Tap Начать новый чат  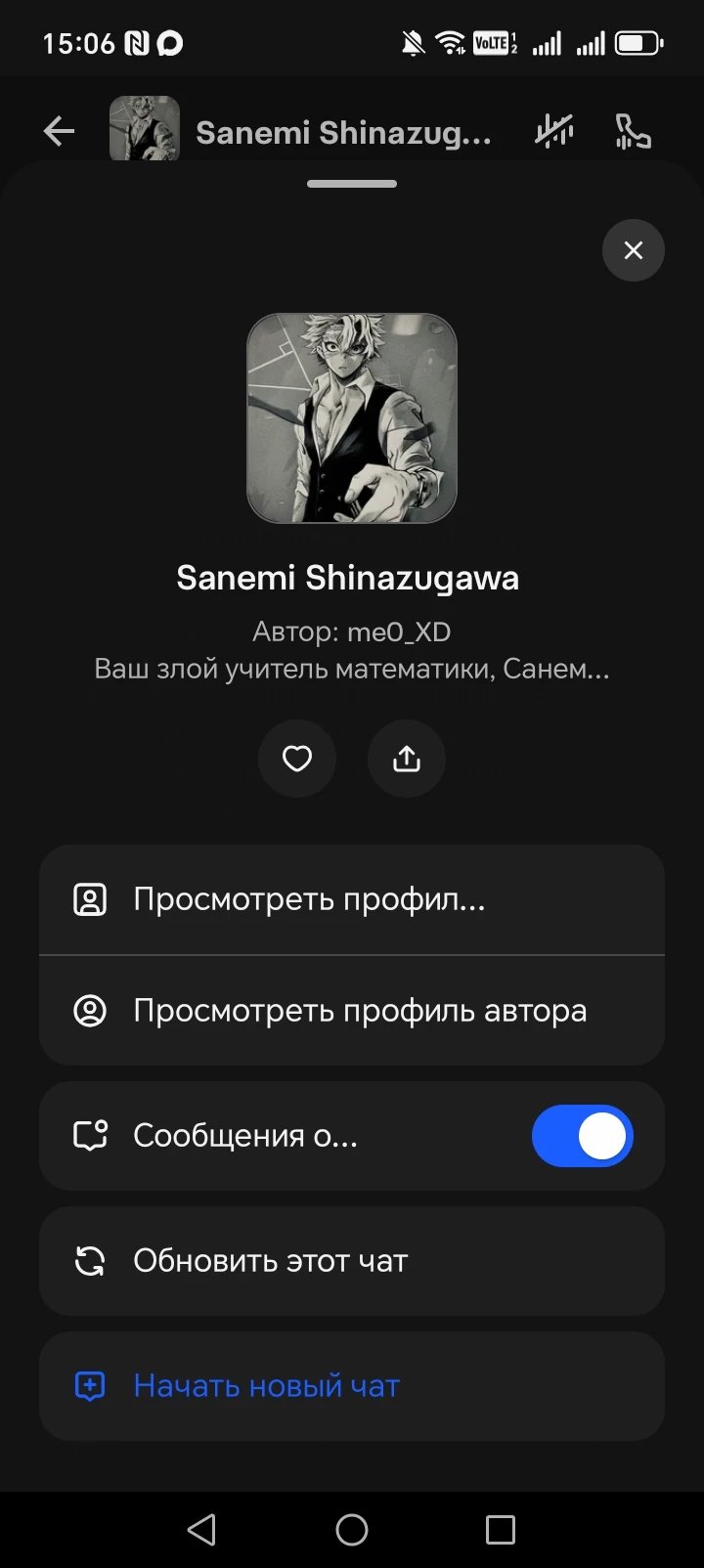click(x=351, y=1386)
